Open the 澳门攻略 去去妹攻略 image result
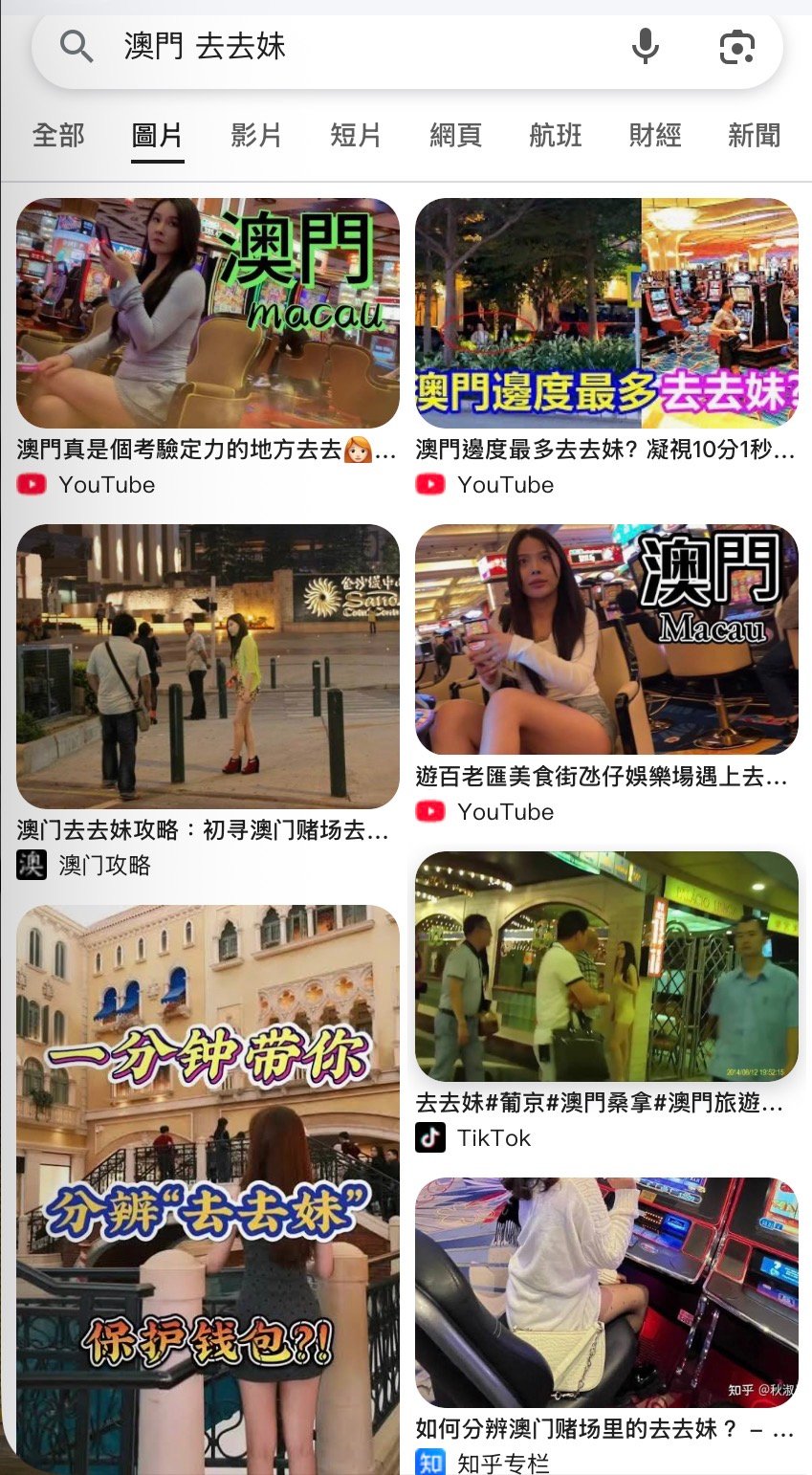The height and width of the screenshot is (1475, 812). [208, 666]
